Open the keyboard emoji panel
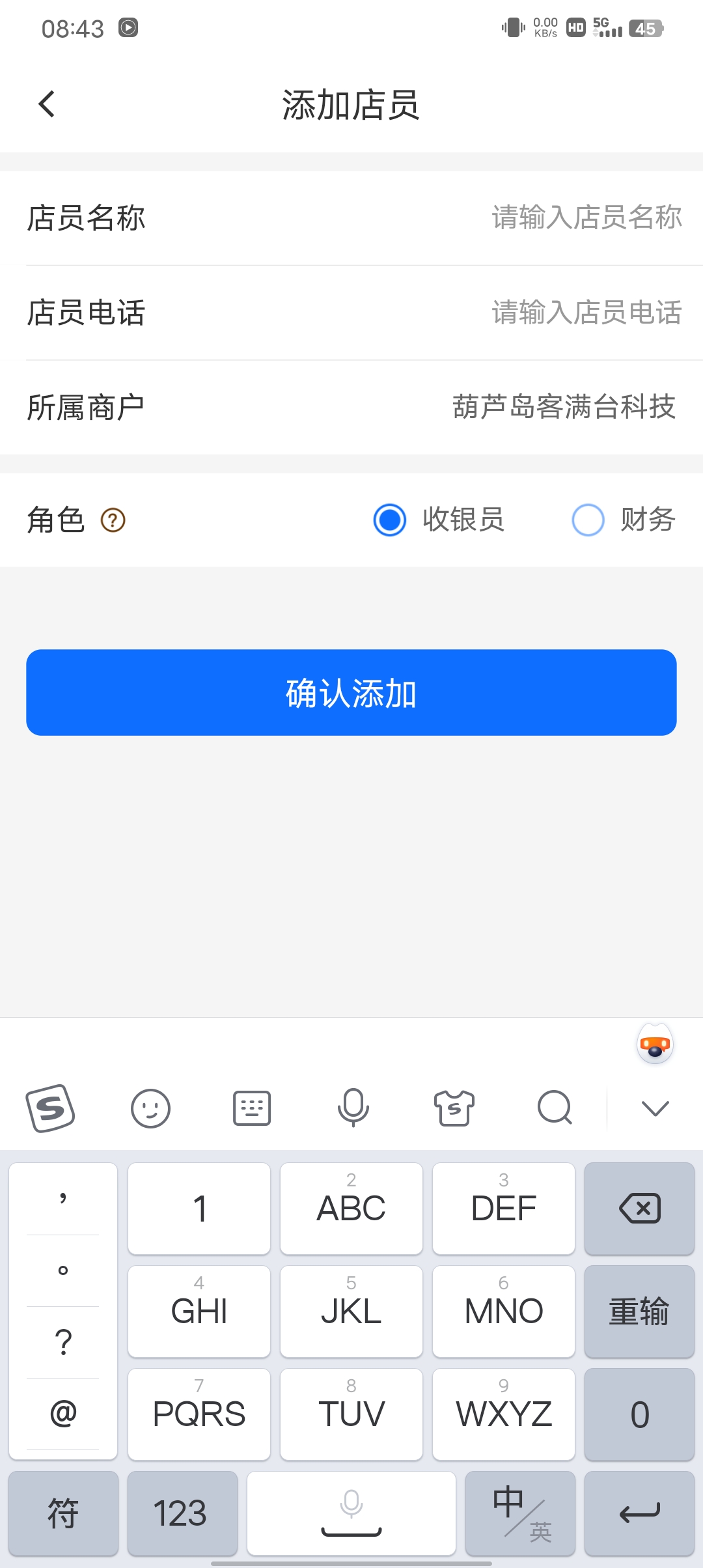Viewport: 703px width, 1568px height. 150,1108
